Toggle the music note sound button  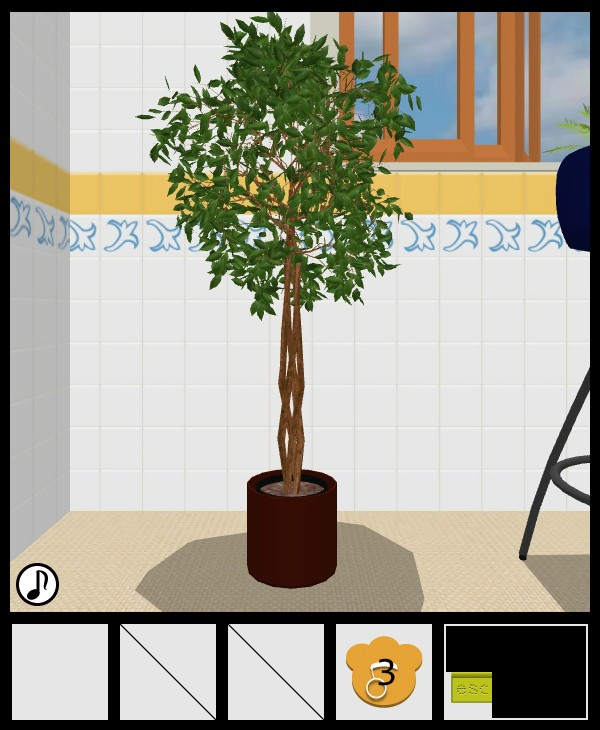click(37, 584)
